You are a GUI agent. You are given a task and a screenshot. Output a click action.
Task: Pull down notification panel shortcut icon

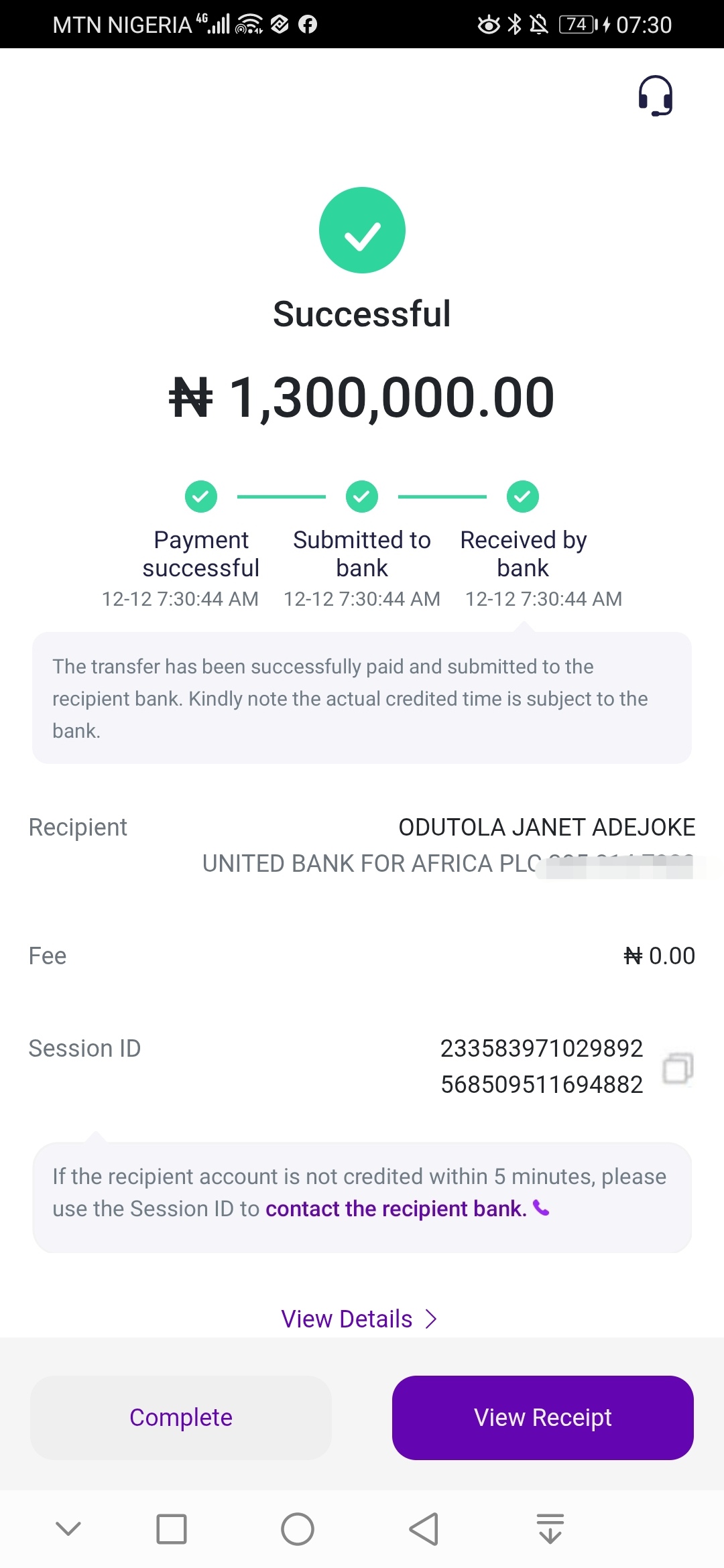tap(550, 1529)
